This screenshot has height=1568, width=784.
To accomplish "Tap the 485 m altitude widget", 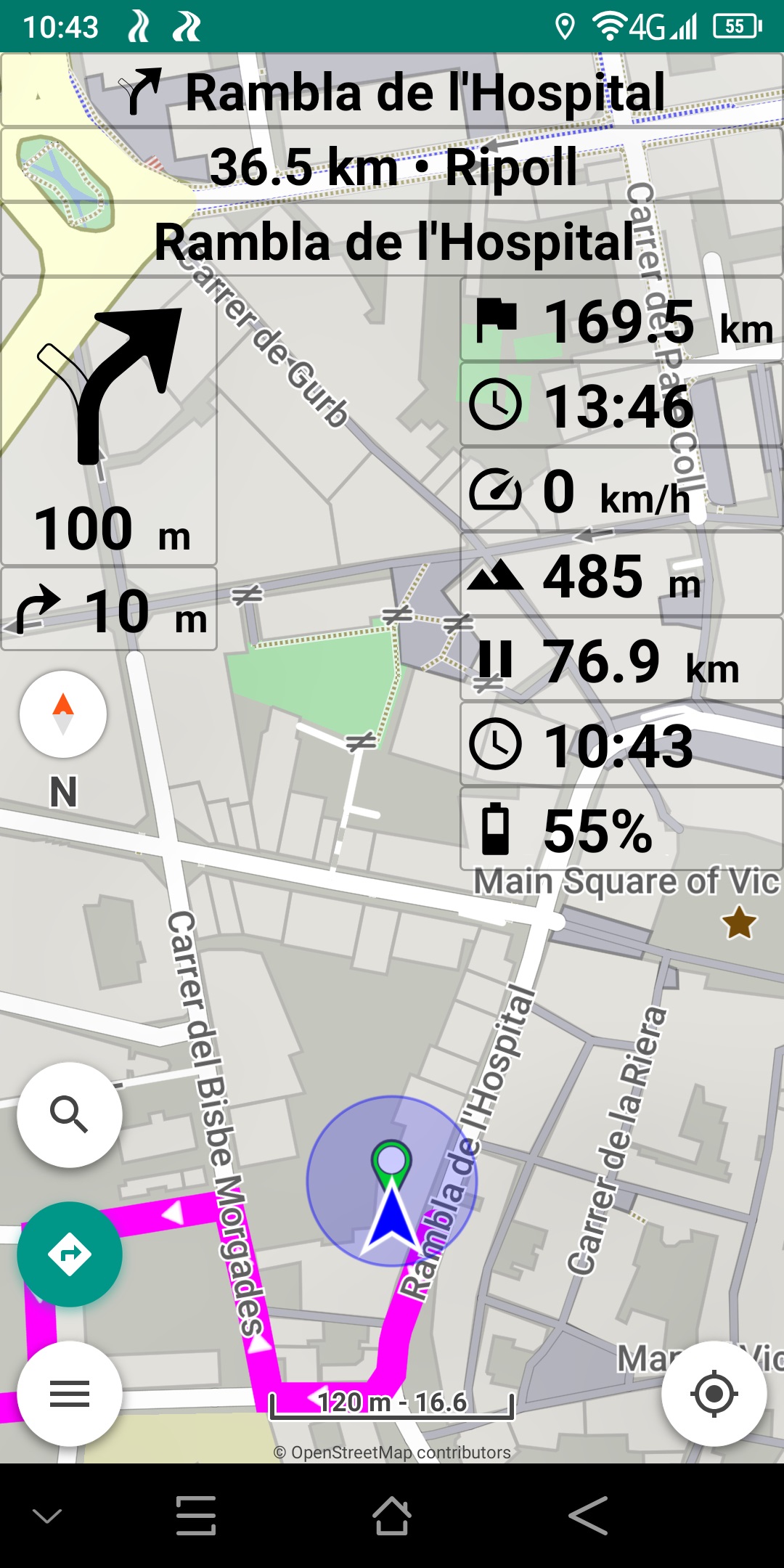I will pyautogui.click(x=621, y=575).
